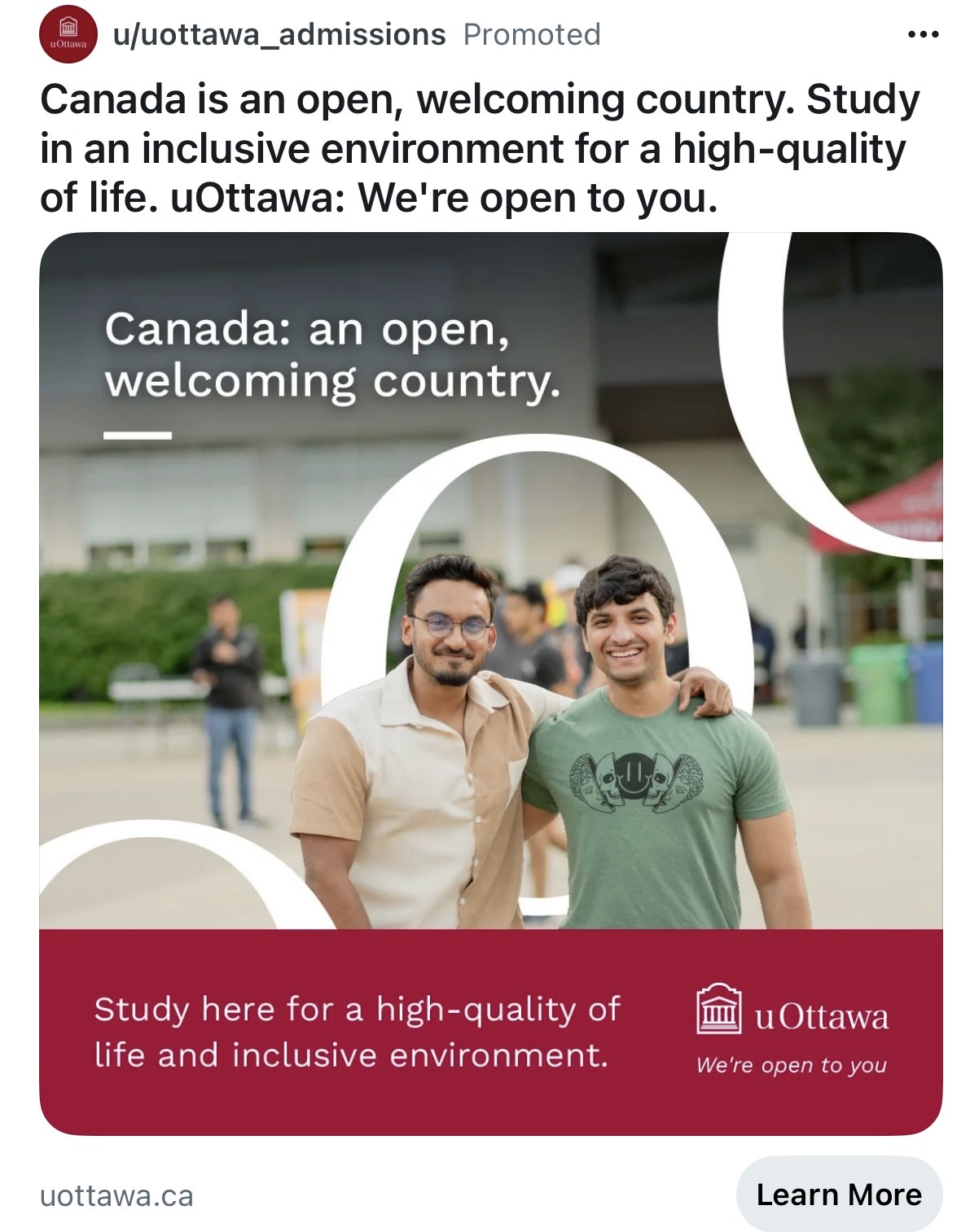
Task: Open the u/uottawa_admissions profile
Action: pyautogui.click(x=279, y=35)
